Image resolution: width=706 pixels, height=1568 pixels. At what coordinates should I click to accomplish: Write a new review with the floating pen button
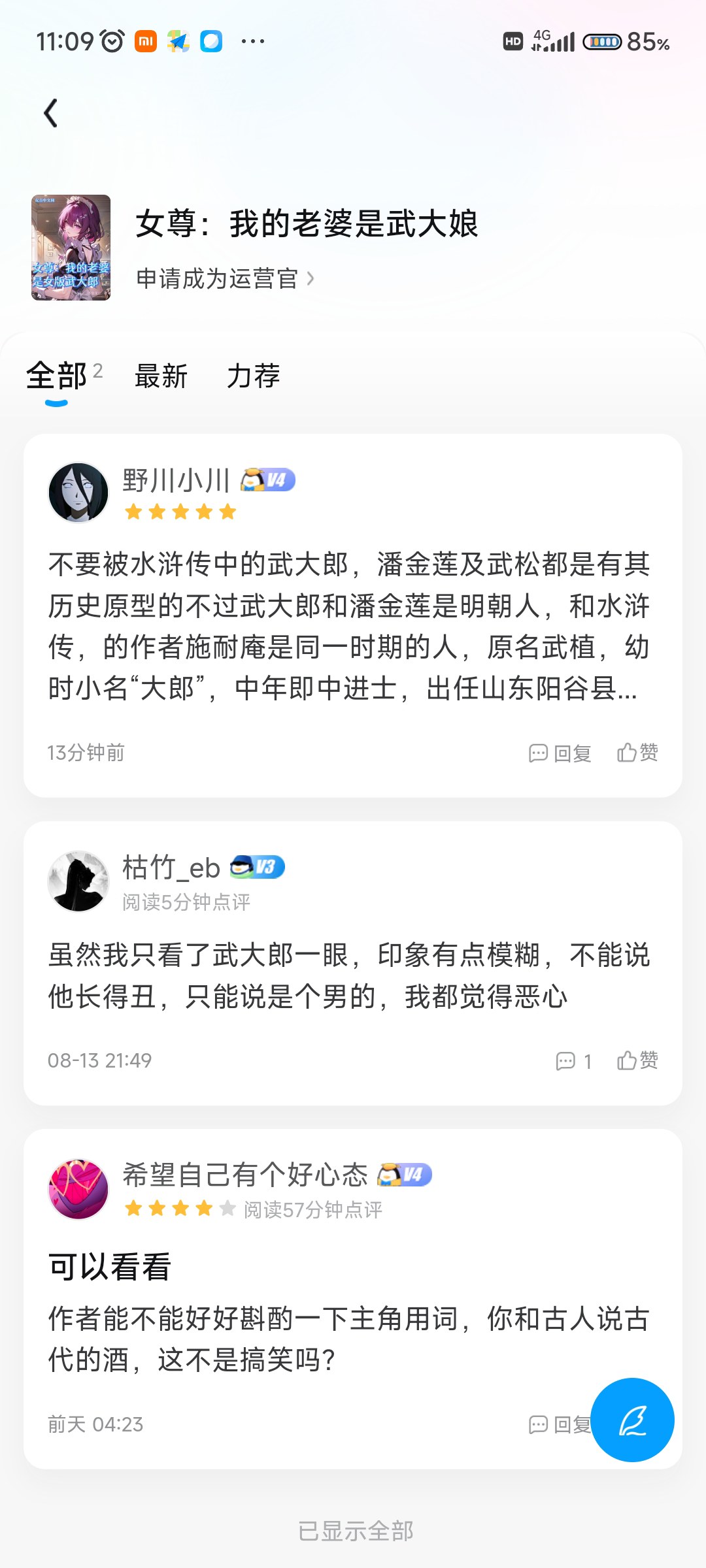pyautogui.click(x=632, y=1420)
